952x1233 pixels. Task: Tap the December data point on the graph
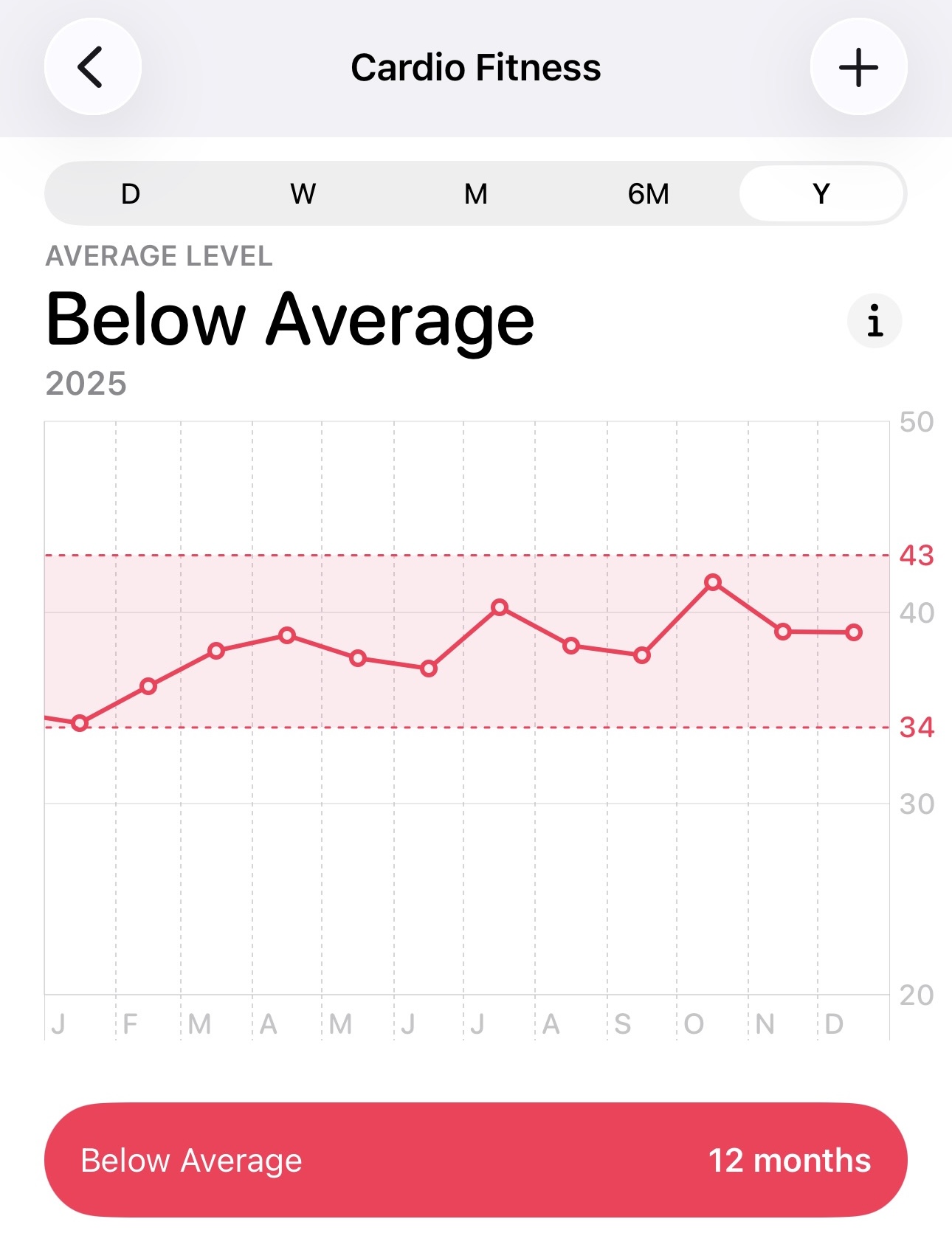pos(854,632)
